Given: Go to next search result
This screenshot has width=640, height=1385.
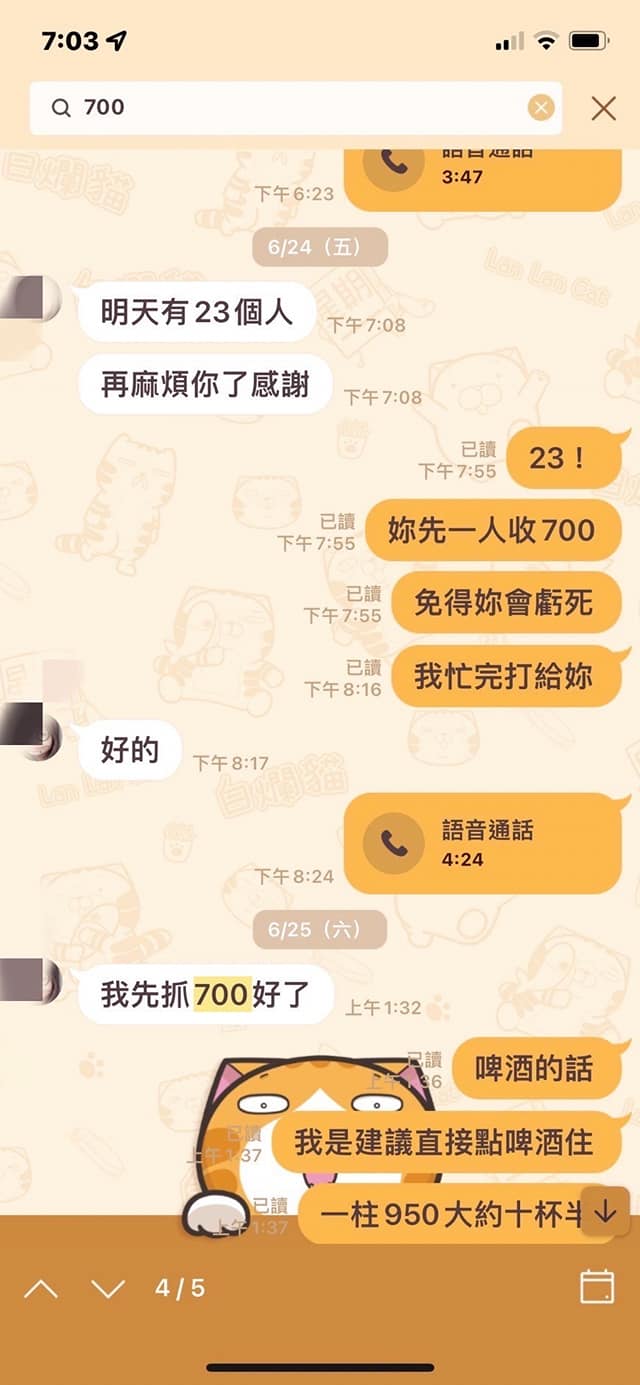Looking at the screenshot, I should point(108,1288).
